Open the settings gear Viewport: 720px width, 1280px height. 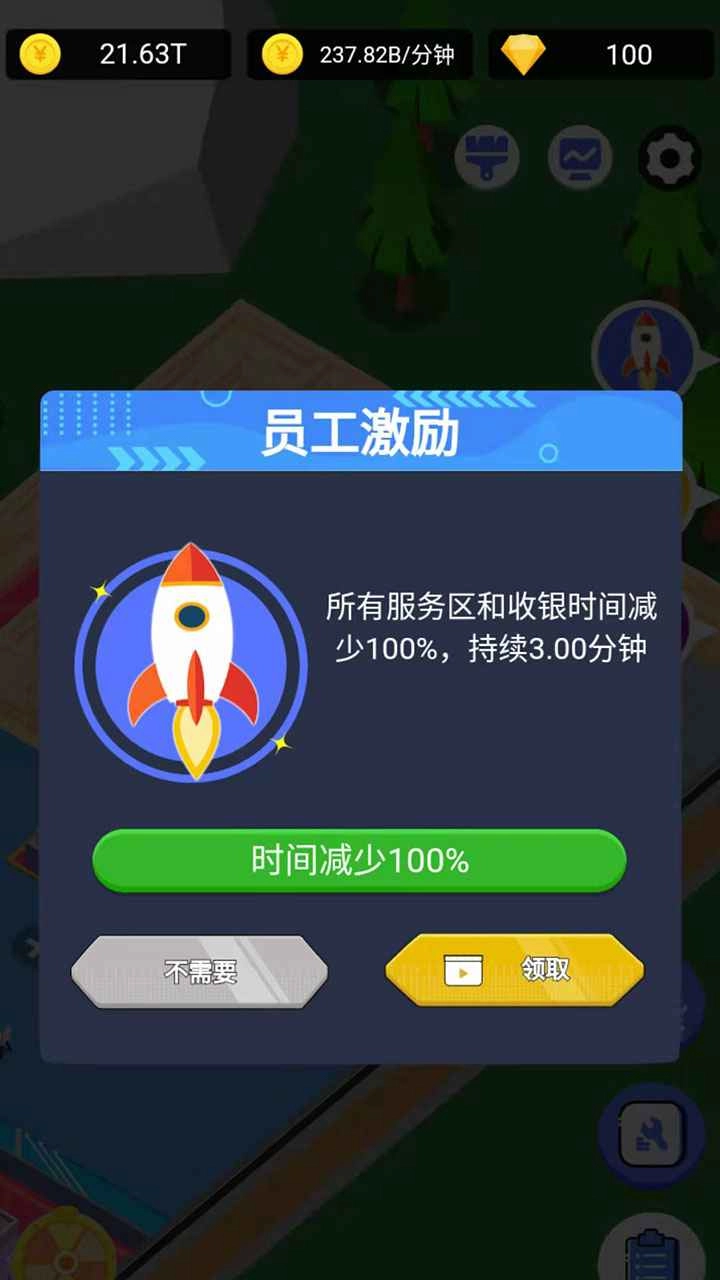(x=668, y=158)
